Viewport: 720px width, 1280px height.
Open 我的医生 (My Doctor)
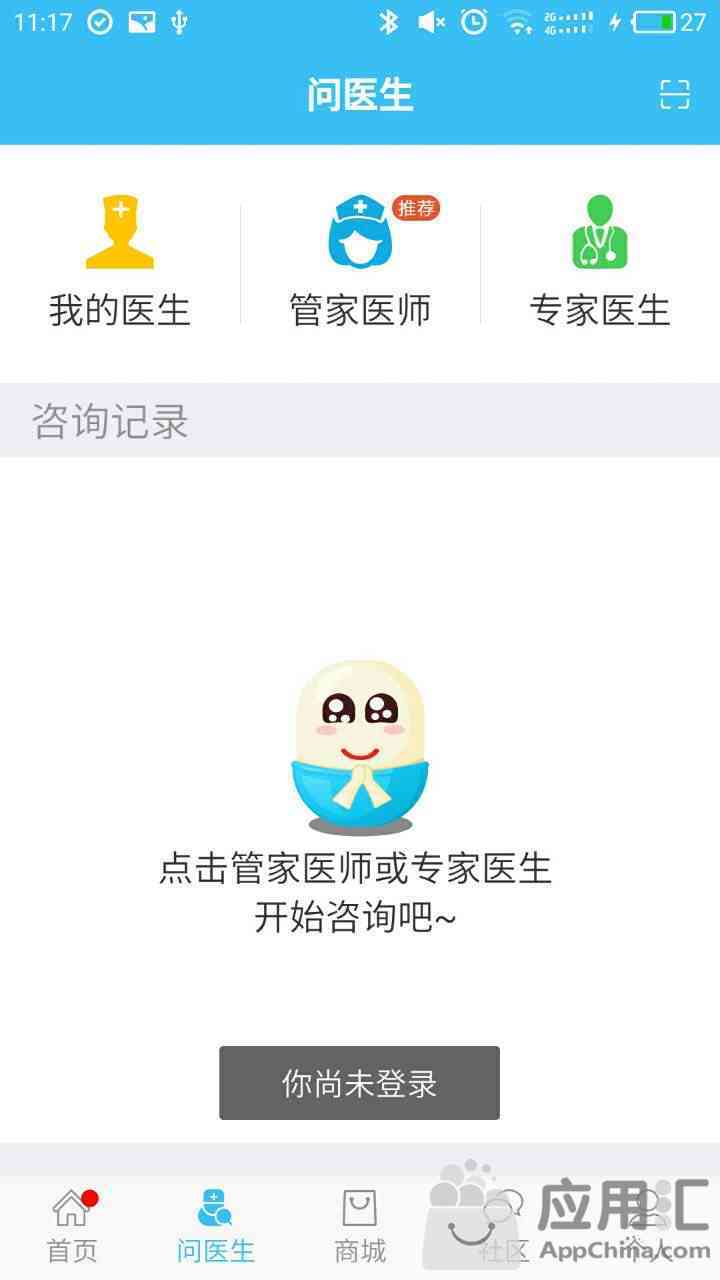coord(120,262)
